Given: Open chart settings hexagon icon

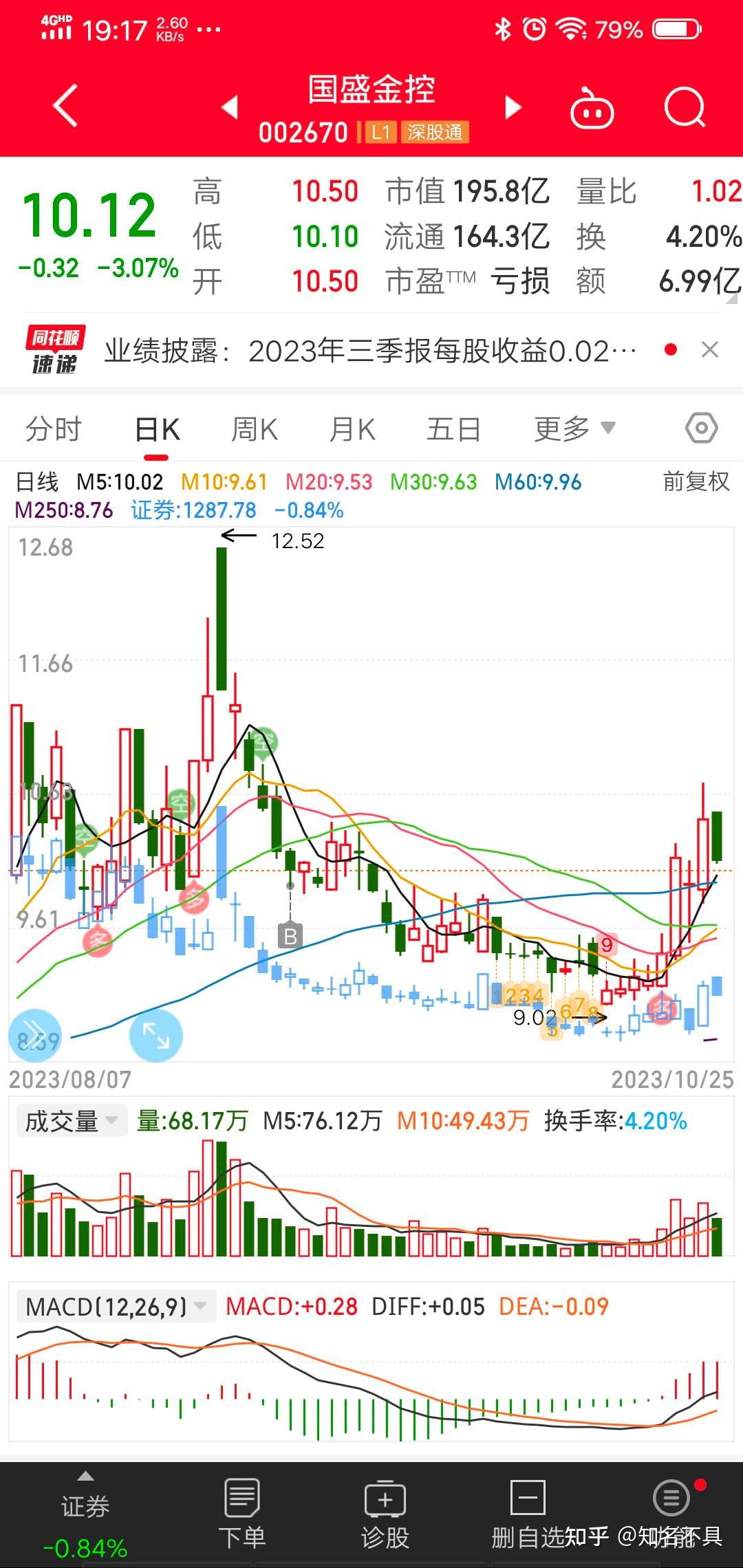Looking at the screenshot, I should (x=701, y=428).
